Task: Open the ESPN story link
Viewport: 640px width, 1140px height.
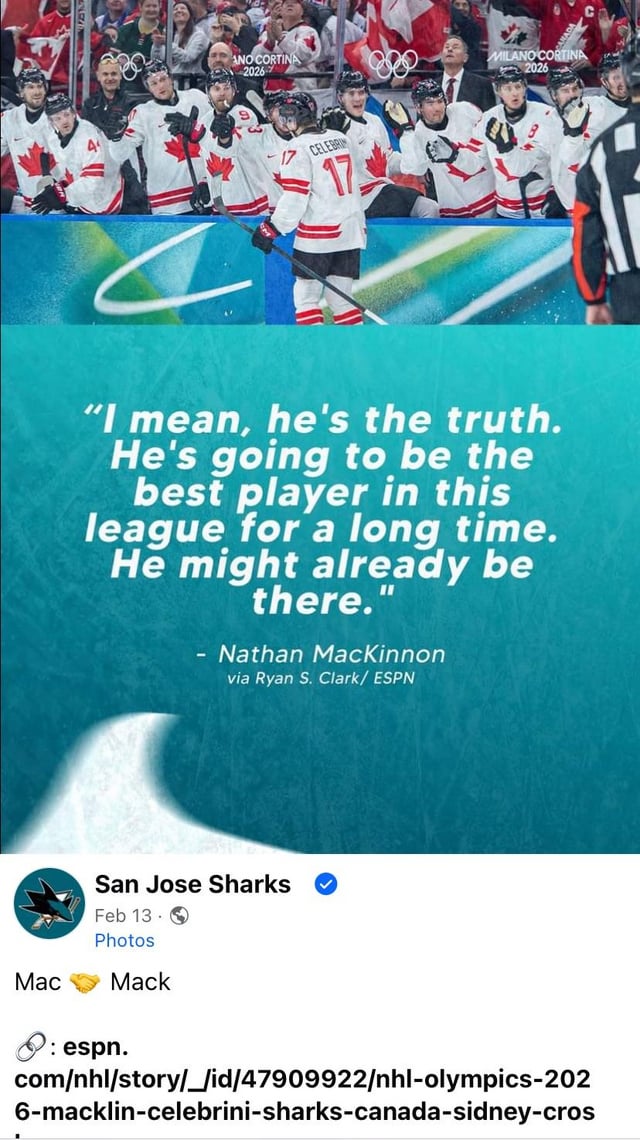Action: [x=302, y=1081]
